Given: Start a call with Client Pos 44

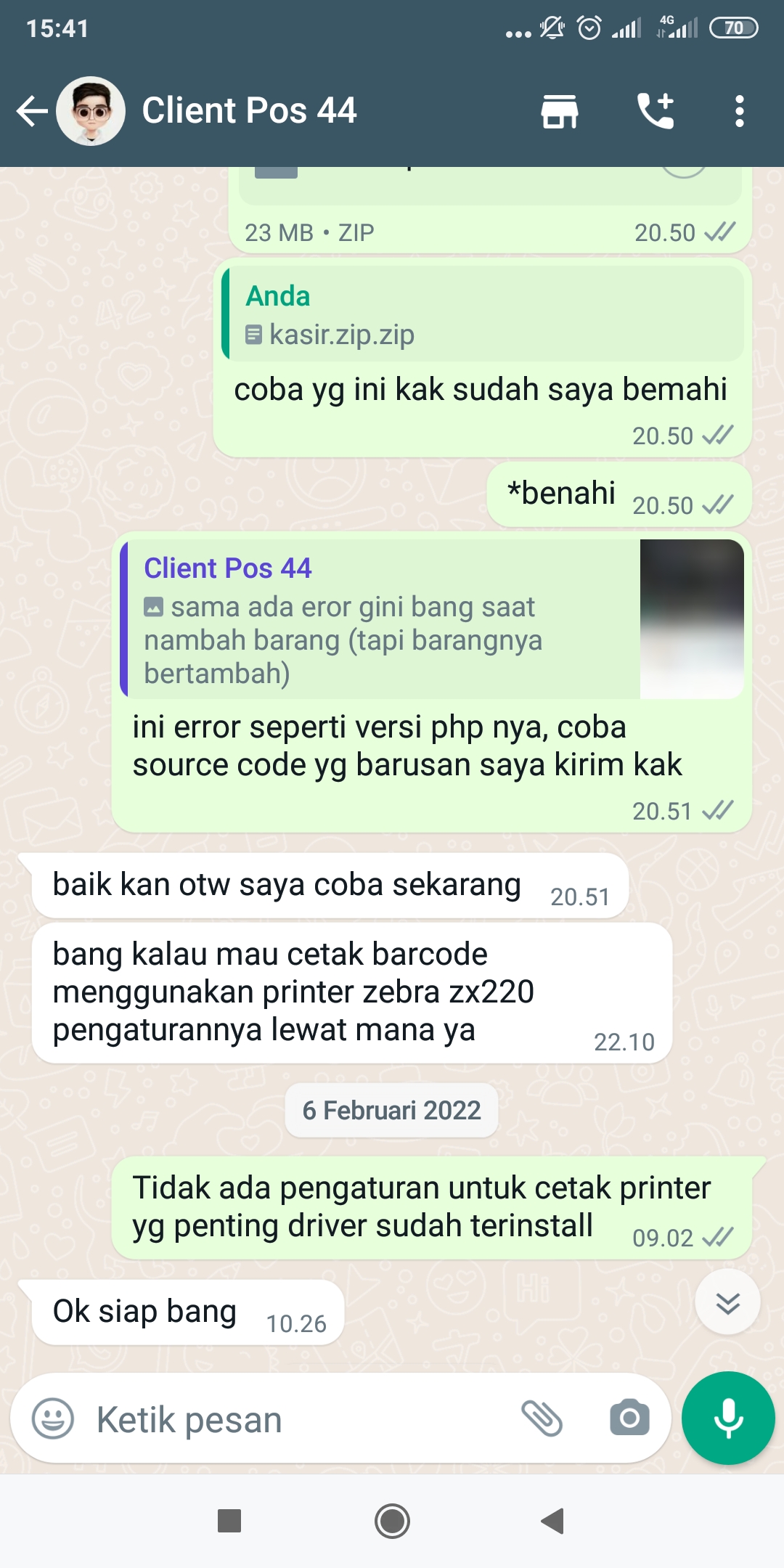Looking at the screenshot, I should coord(656,111).
